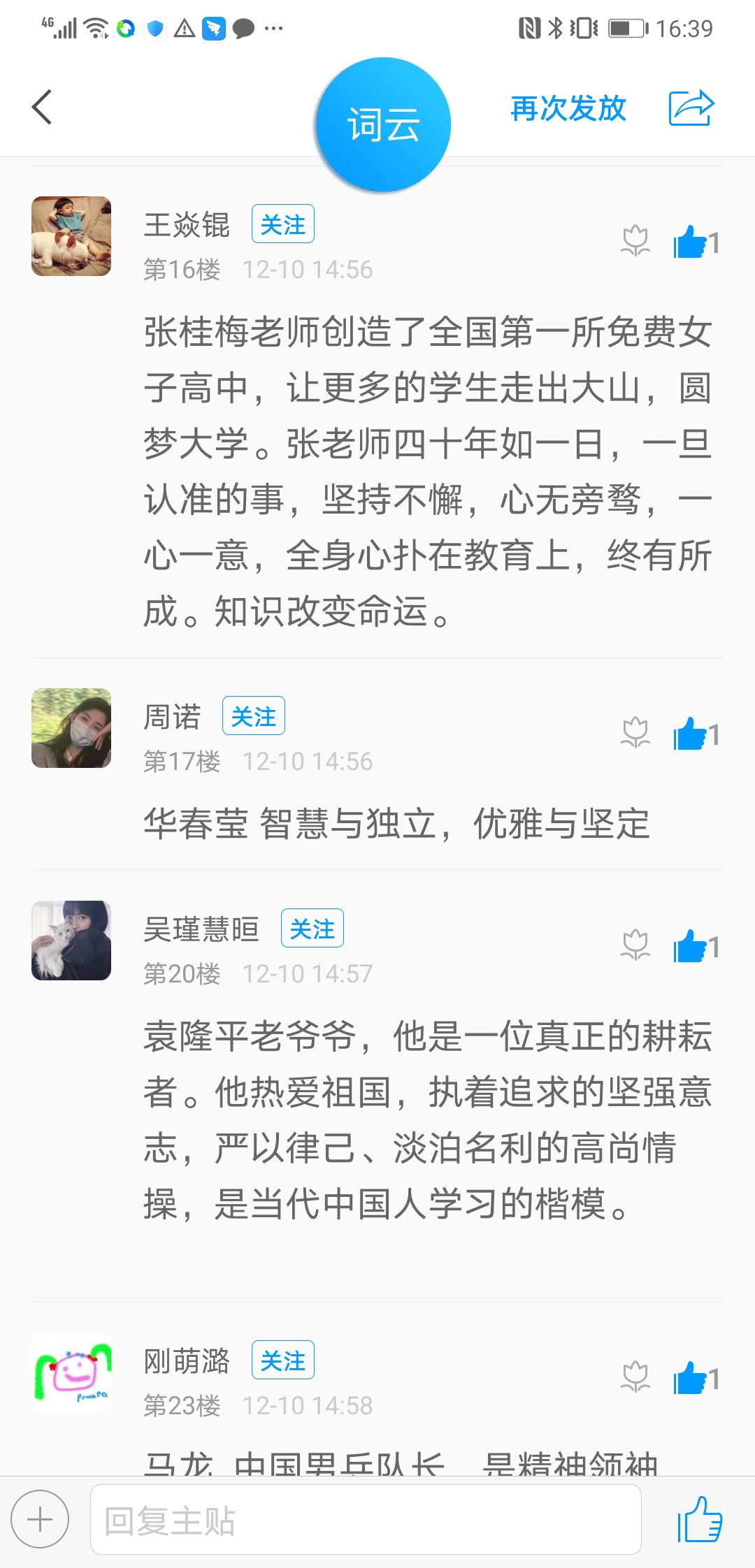Screen dimensions: 755x1568
Task: Follow user 吴瑾慧晅
Action: coord(312,929)
